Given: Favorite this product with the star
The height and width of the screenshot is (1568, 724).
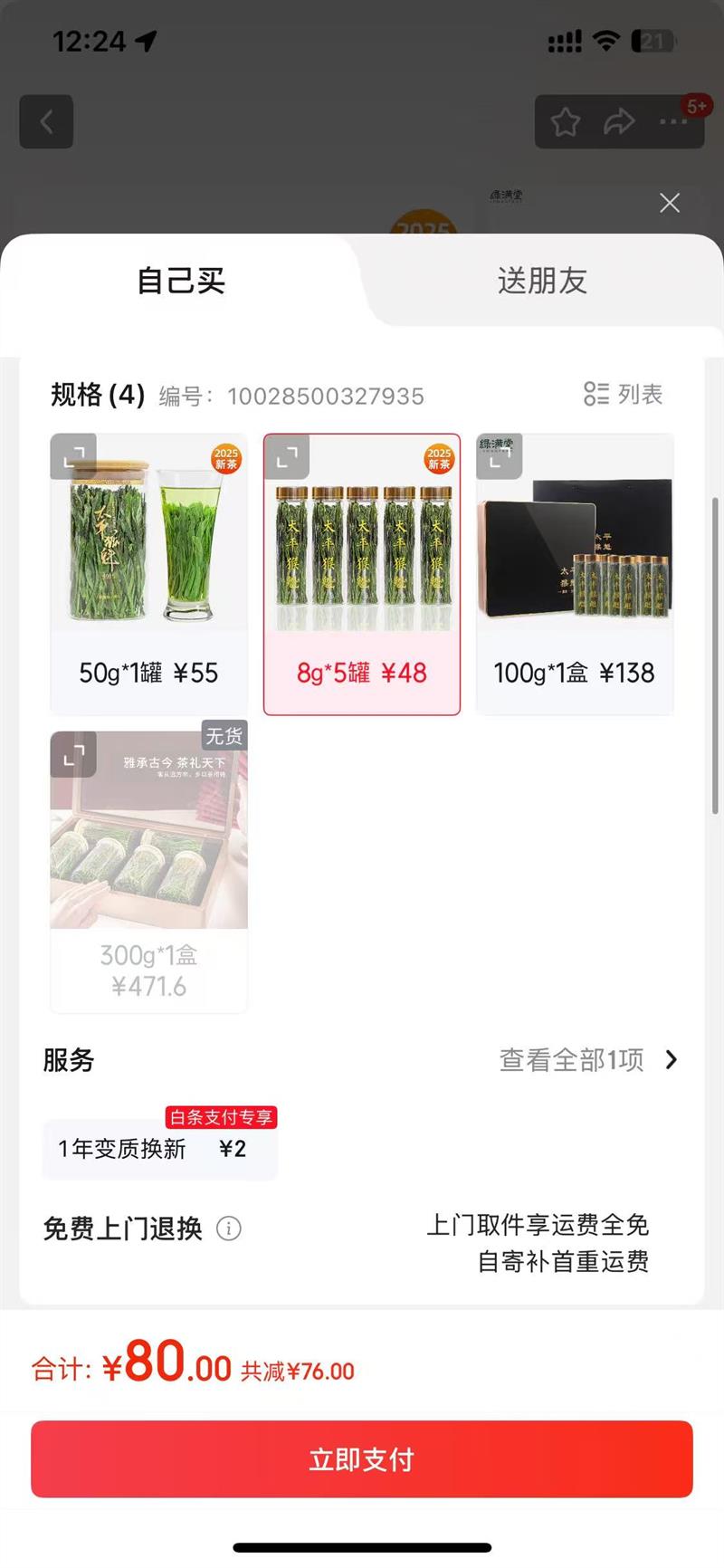Looking at the screenshot, I should coord(566,121).
